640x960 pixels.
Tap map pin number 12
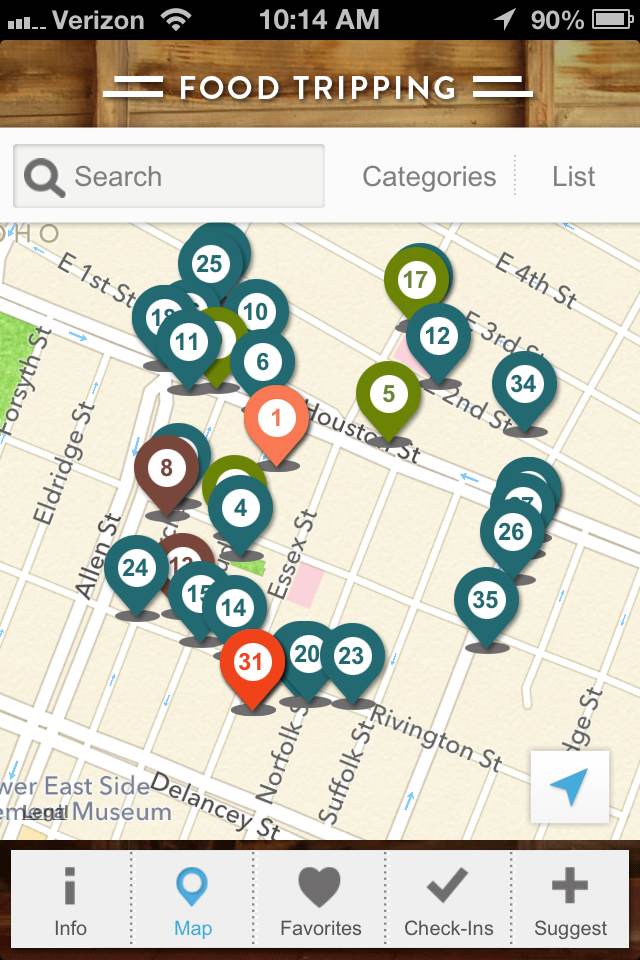coord(437,337)
